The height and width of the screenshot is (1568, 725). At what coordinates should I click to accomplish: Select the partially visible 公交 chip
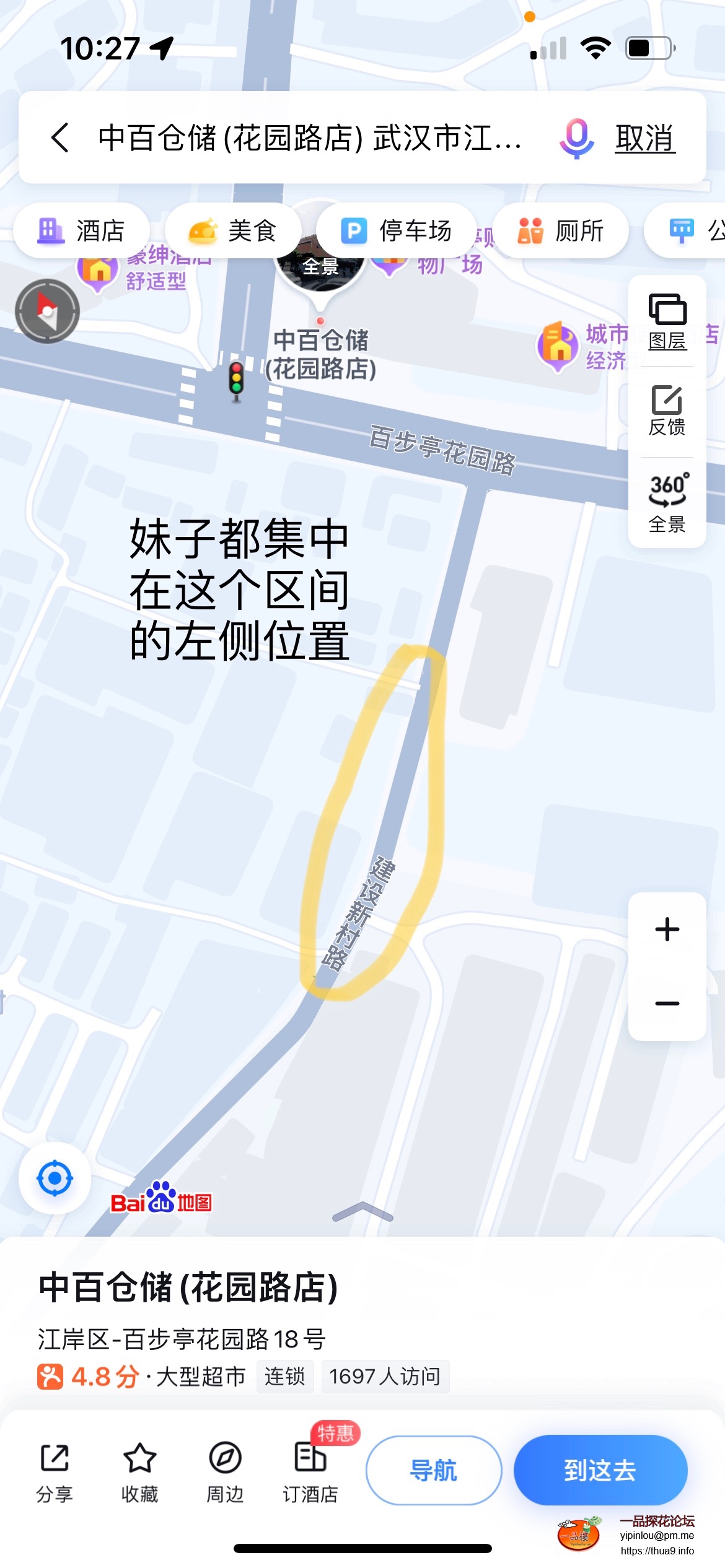tap(694, 229)
